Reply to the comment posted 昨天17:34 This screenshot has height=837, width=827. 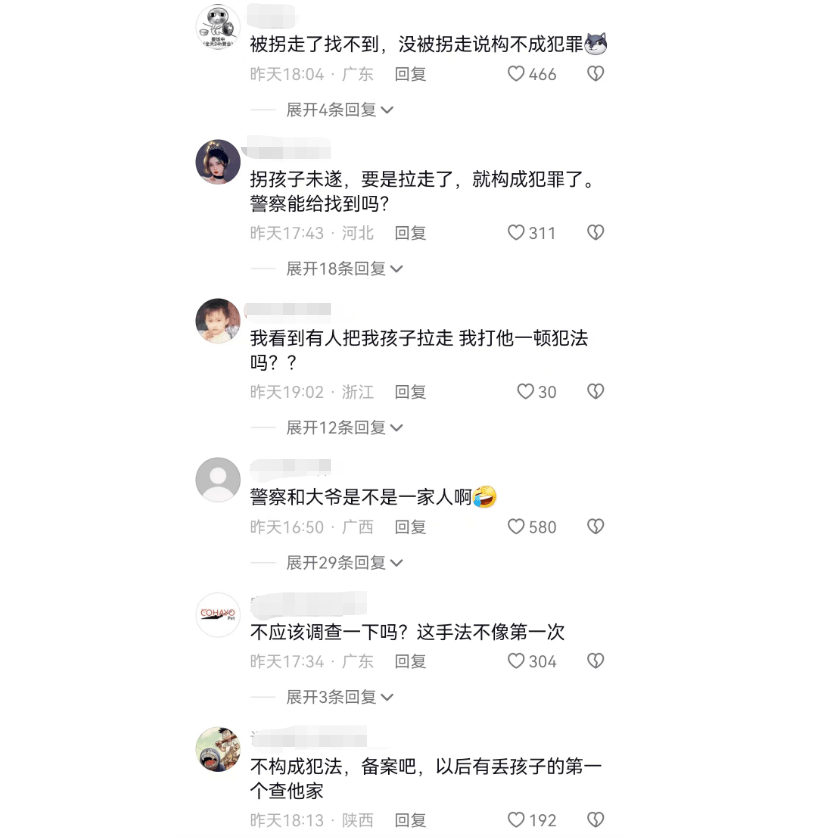click(410, 661)
